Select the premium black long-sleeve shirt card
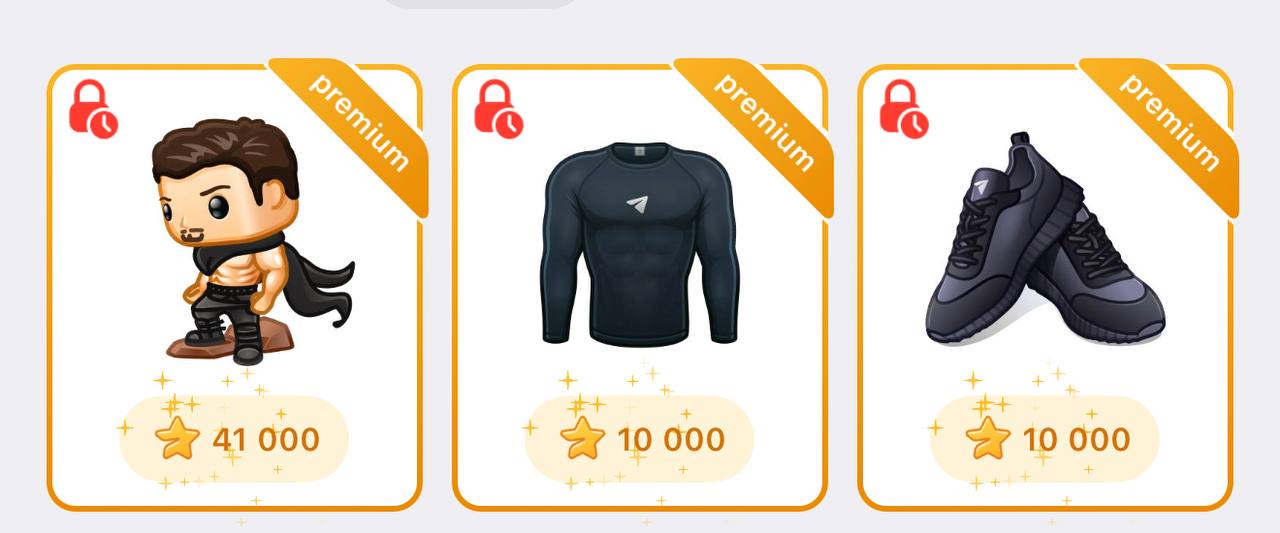The width and height of the screenshot is (1280, 533). (640, 287)
